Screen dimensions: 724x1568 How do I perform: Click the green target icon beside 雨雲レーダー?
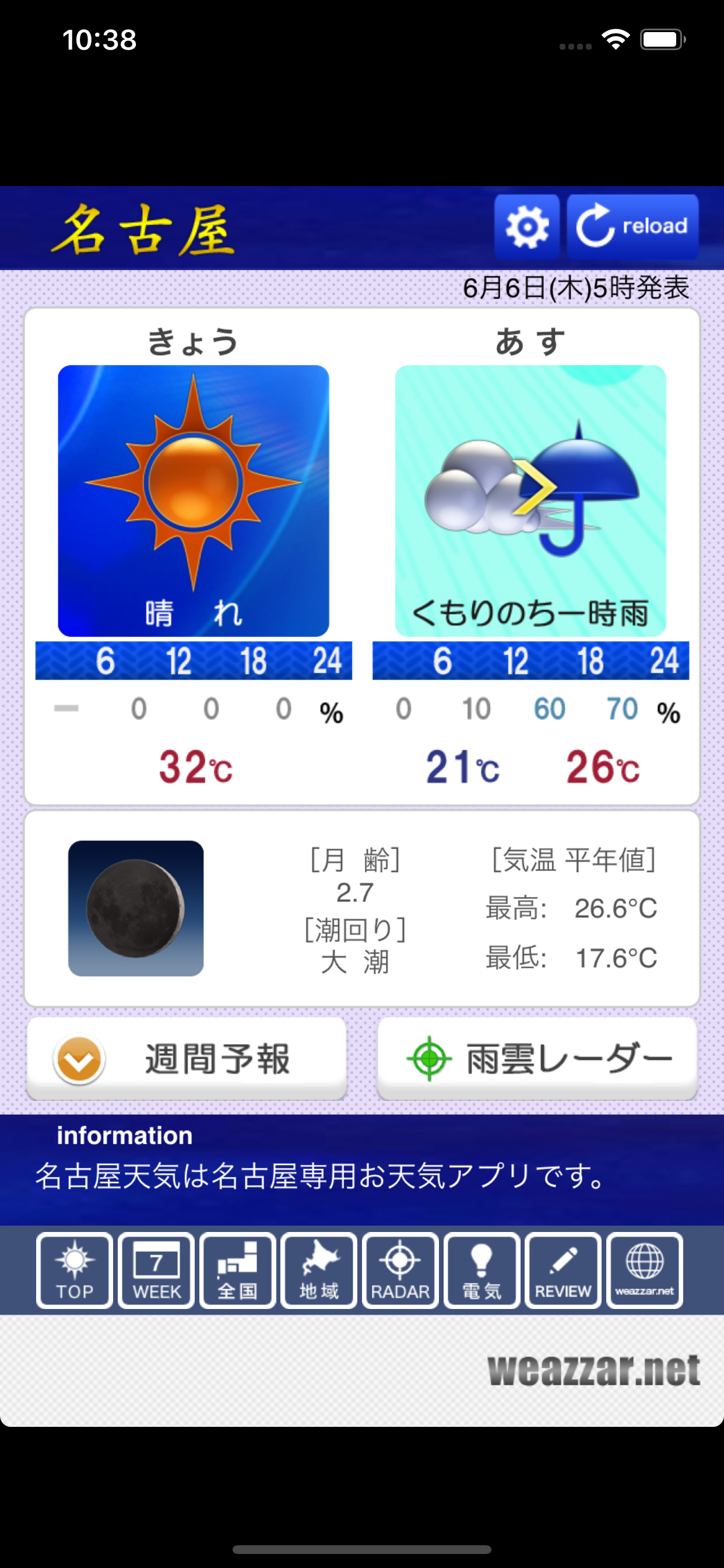[430, 1058]
